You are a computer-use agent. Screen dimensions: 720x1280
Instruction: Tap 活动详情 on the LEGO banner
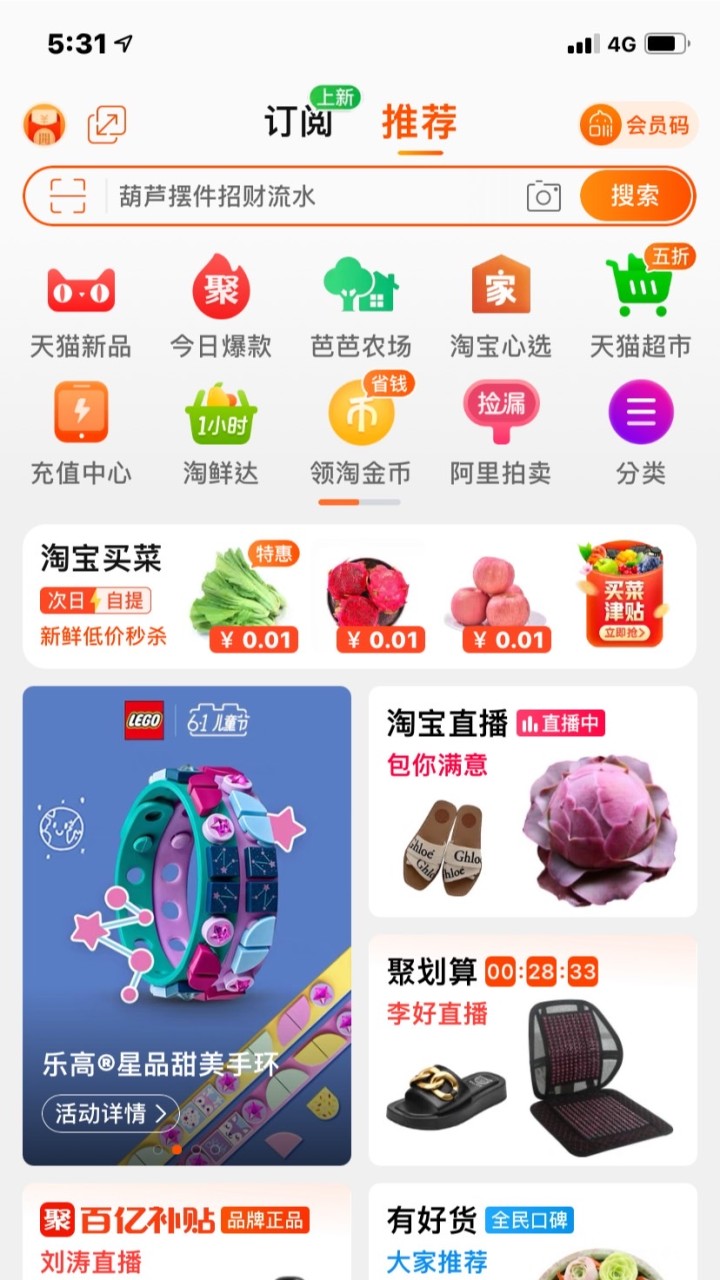pyautogui.click(x=110, y=1113)
